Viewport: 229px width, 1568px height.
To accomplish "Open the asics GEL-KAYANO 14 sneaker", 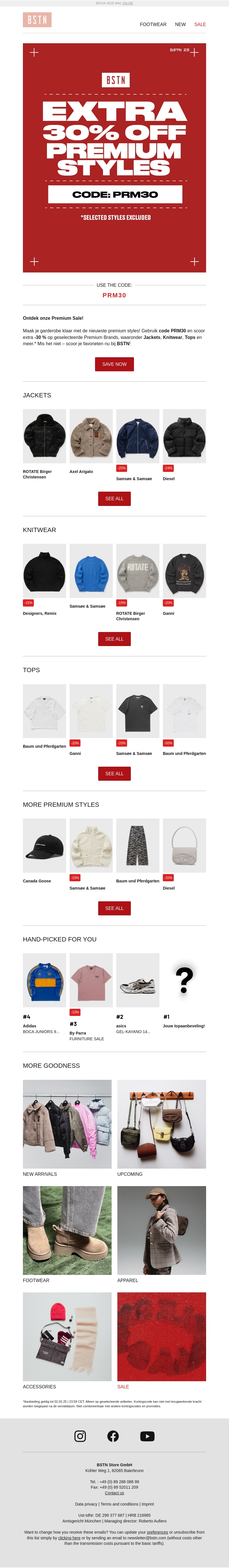I will pos(138,980).
